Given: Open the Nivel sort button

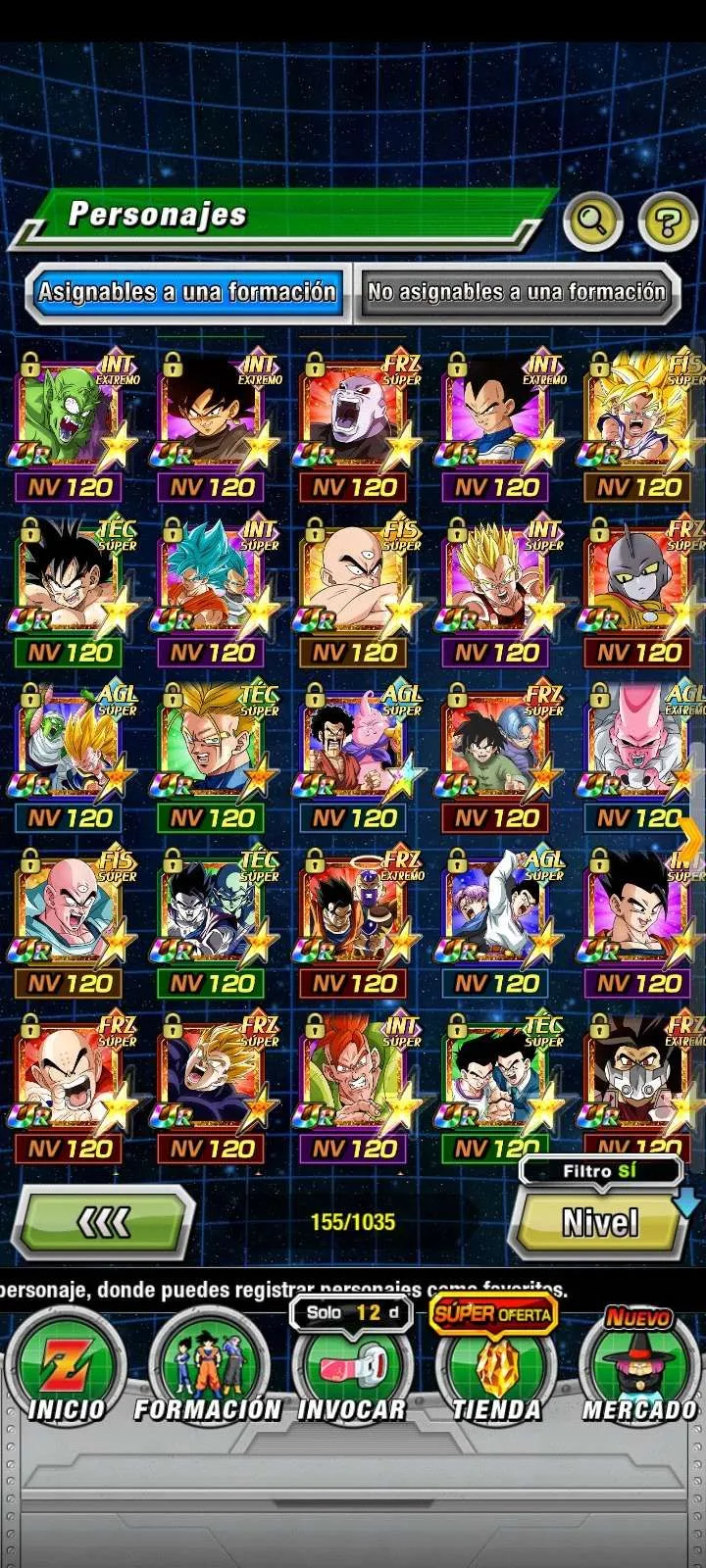Looking at the screenshot, I should point(599,1222).
